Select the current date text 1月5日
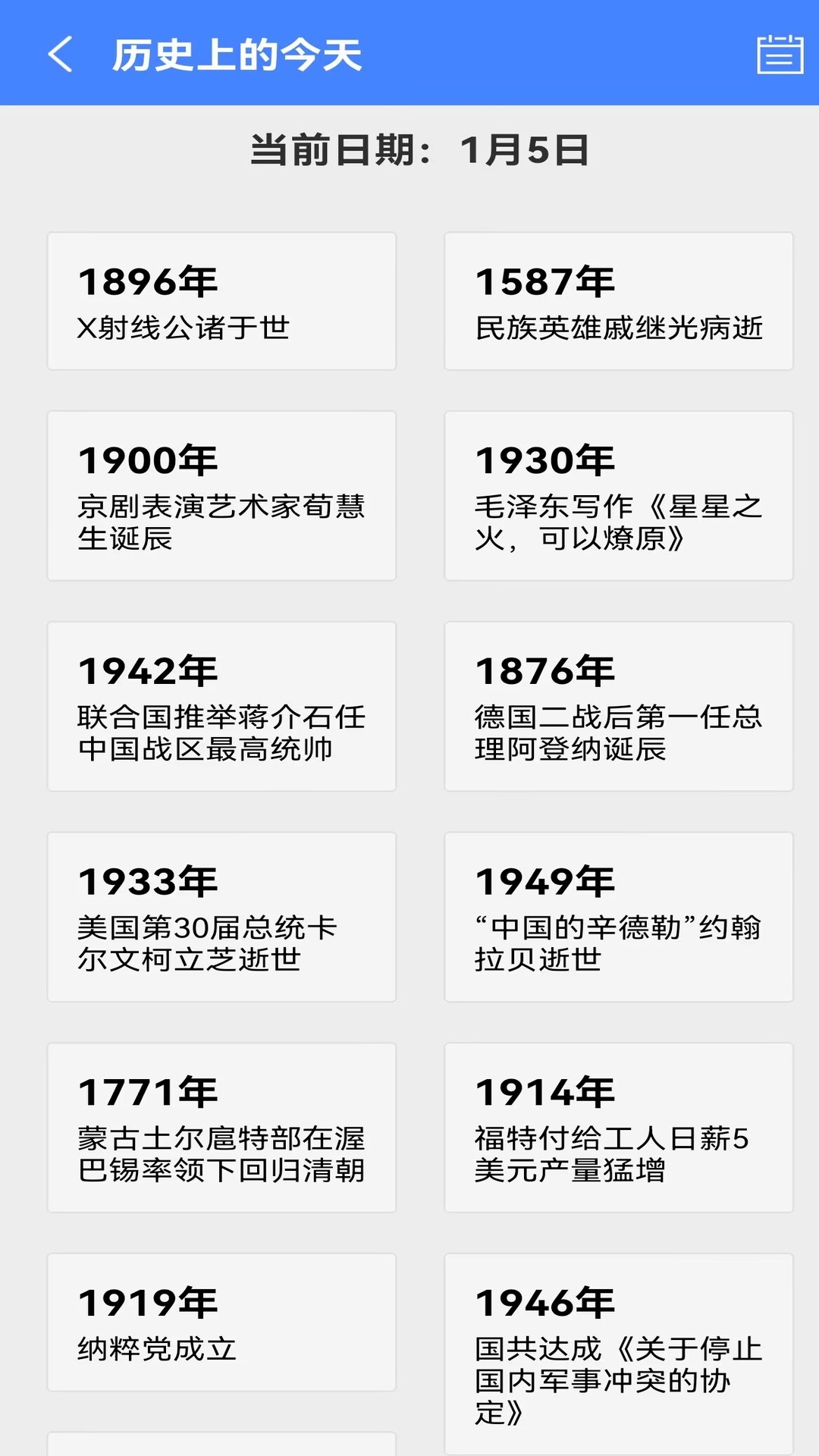819x1456 pixels. [x=525, y=149]
